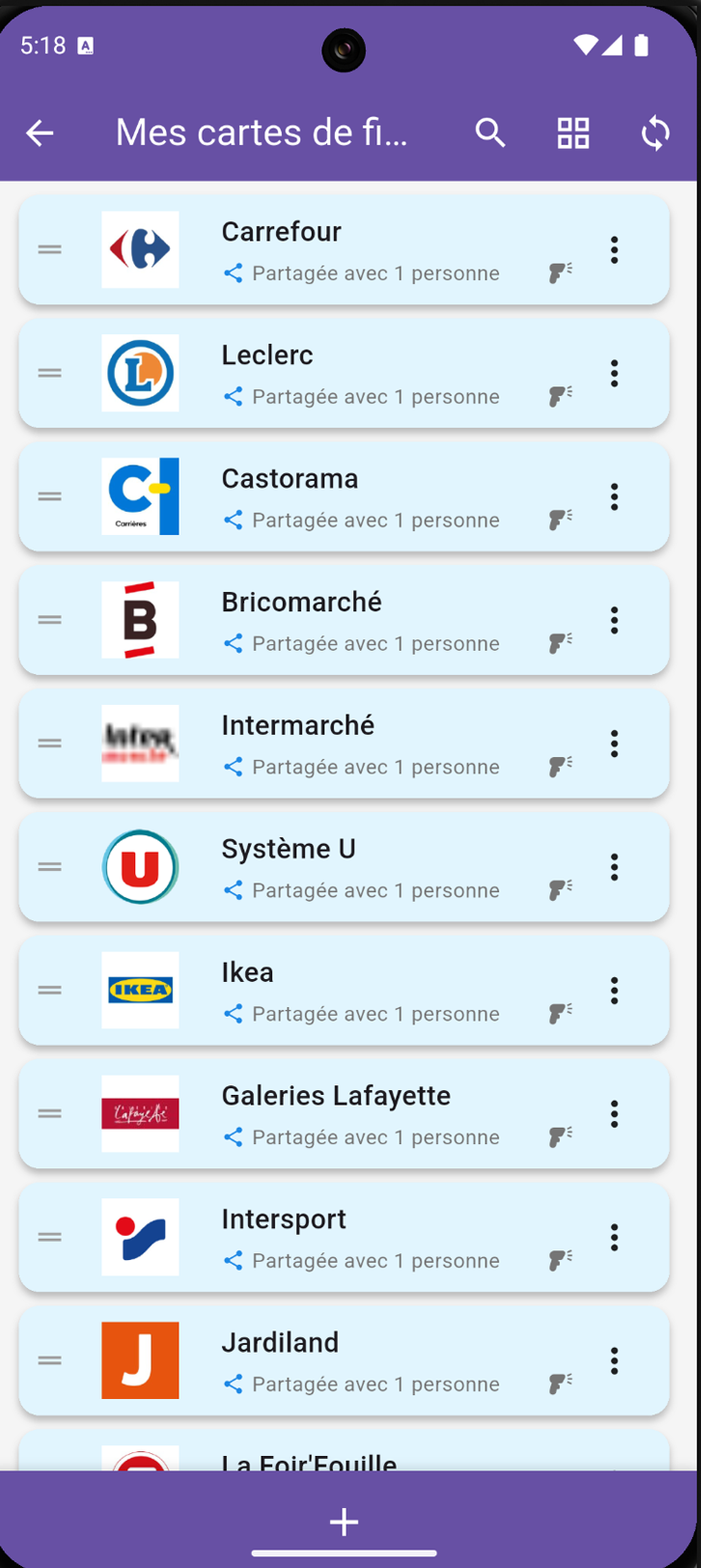
Task: Open the three-dot menu for Carrefour
Action: 614,250
